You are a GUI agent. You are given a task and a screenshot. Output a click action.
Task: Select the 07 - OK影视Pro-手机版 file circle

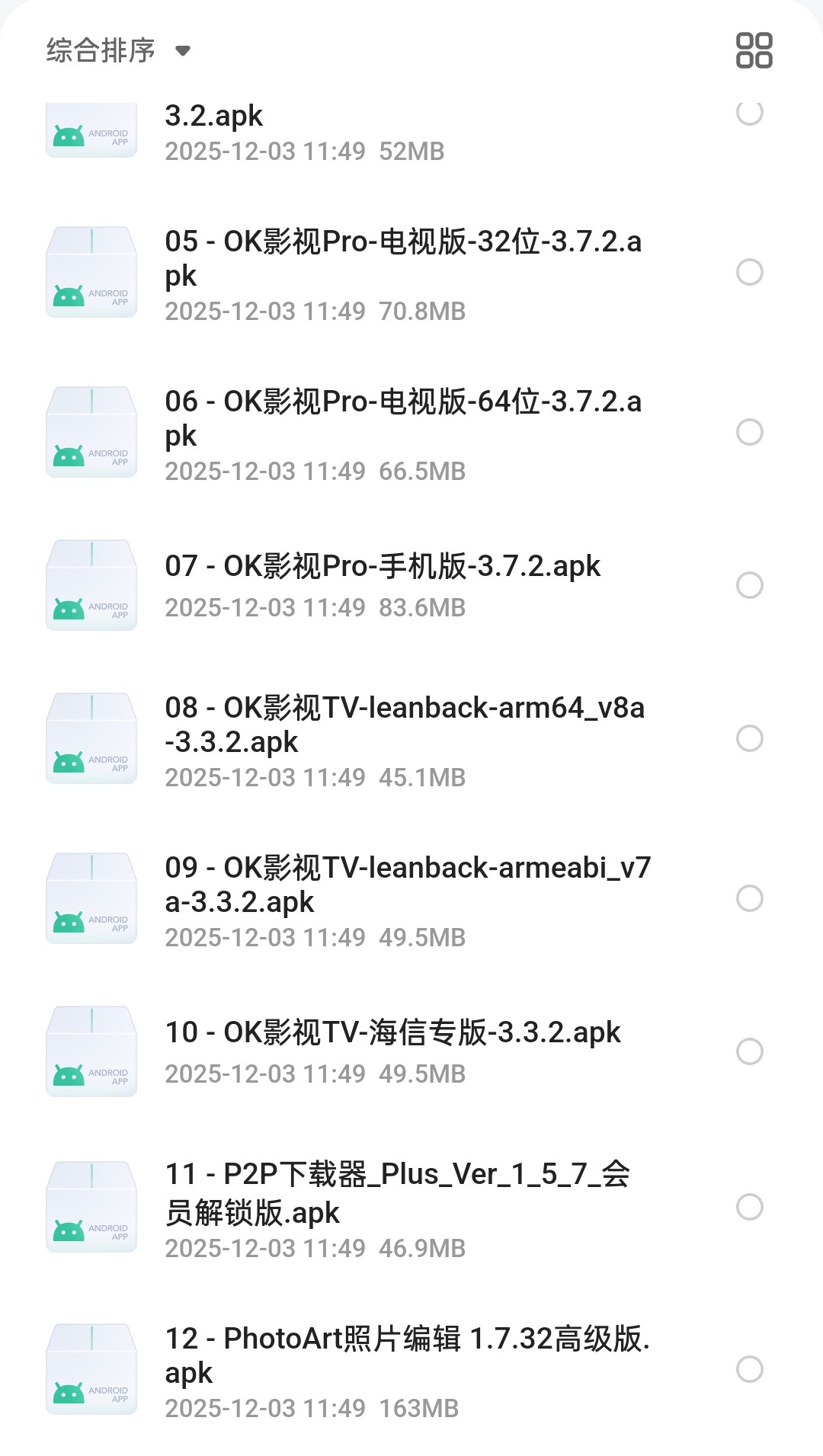(750, 585)
